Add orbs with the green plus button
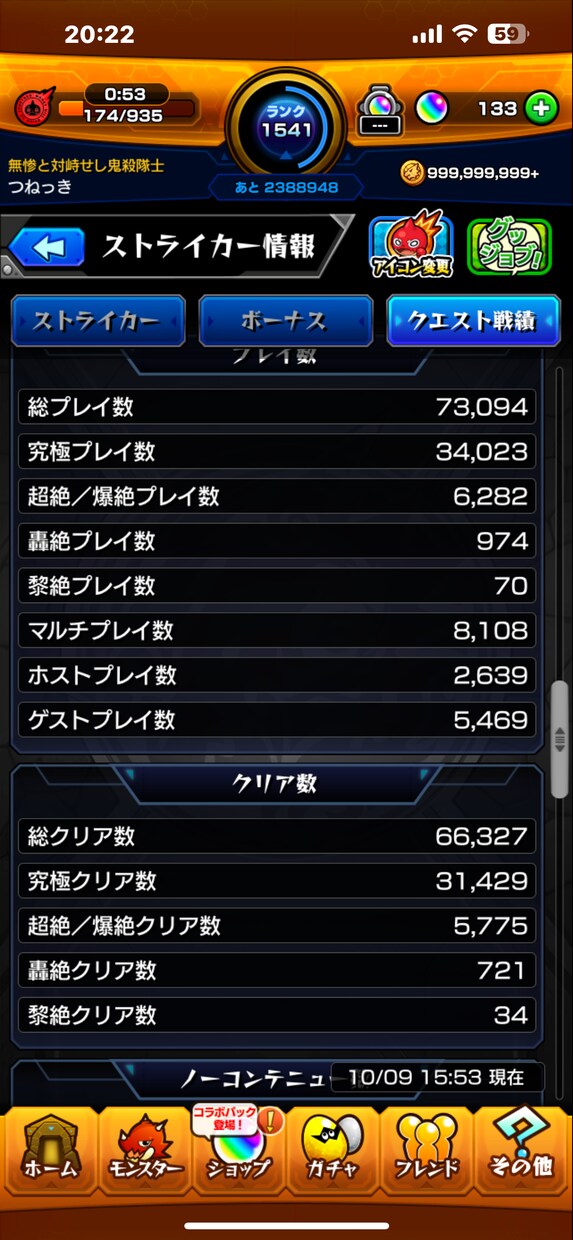The image size is (573, 1240). 541,109
